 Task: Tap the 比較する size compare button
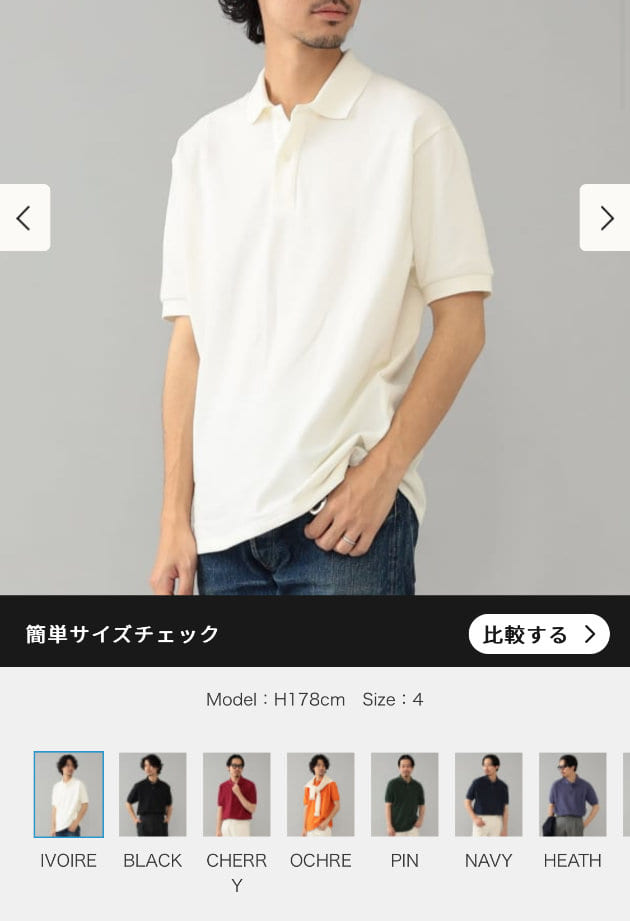[x=538, y=634]
